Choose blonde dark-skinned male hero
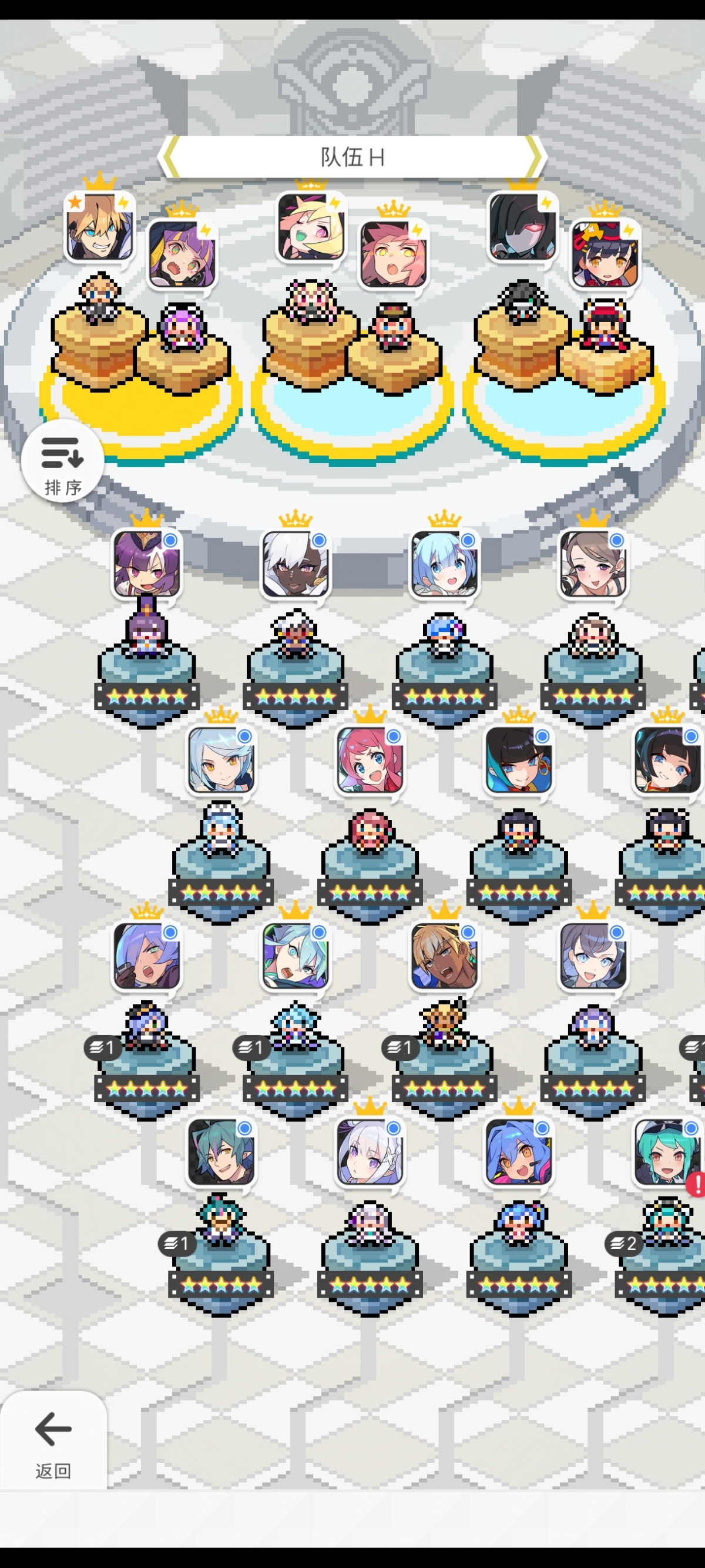 tap(444, 956)
